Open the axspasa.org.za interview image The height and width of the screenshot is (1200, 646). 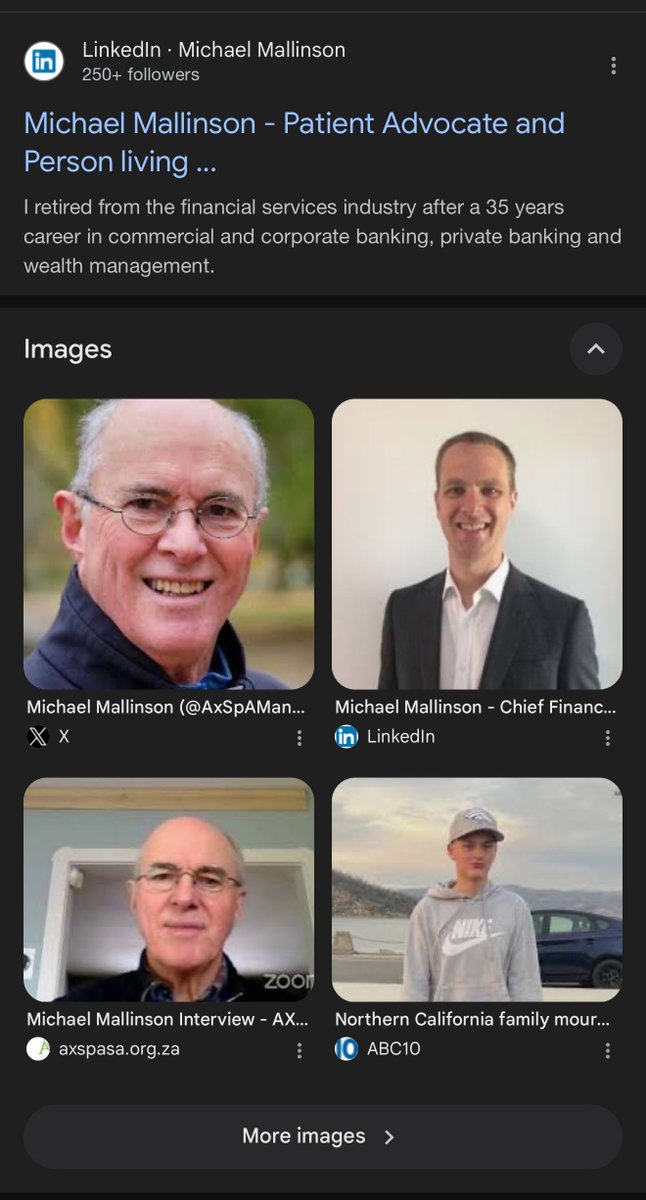[169, 889]
